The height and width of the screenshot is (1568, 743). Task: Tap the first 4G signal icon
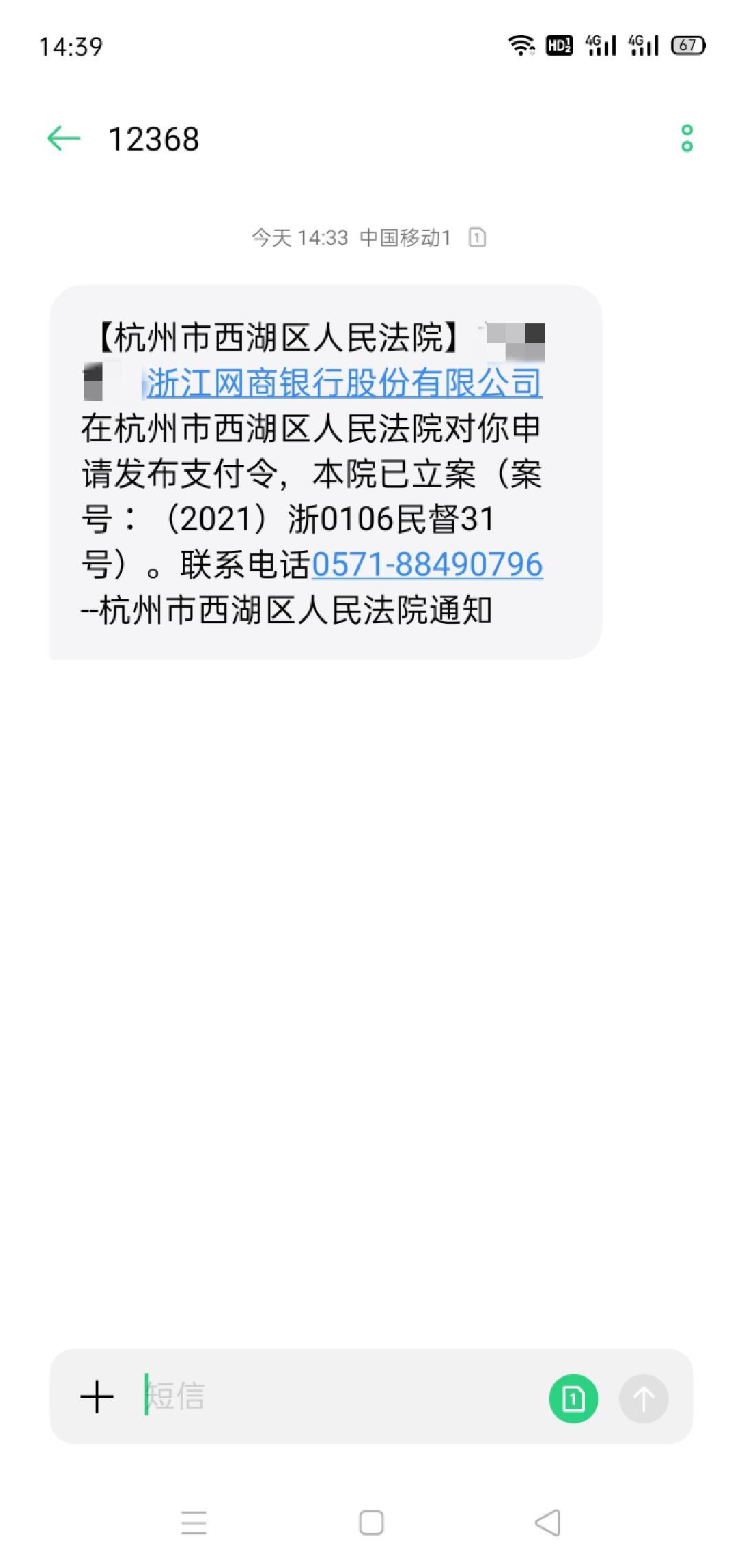[601, 43]
